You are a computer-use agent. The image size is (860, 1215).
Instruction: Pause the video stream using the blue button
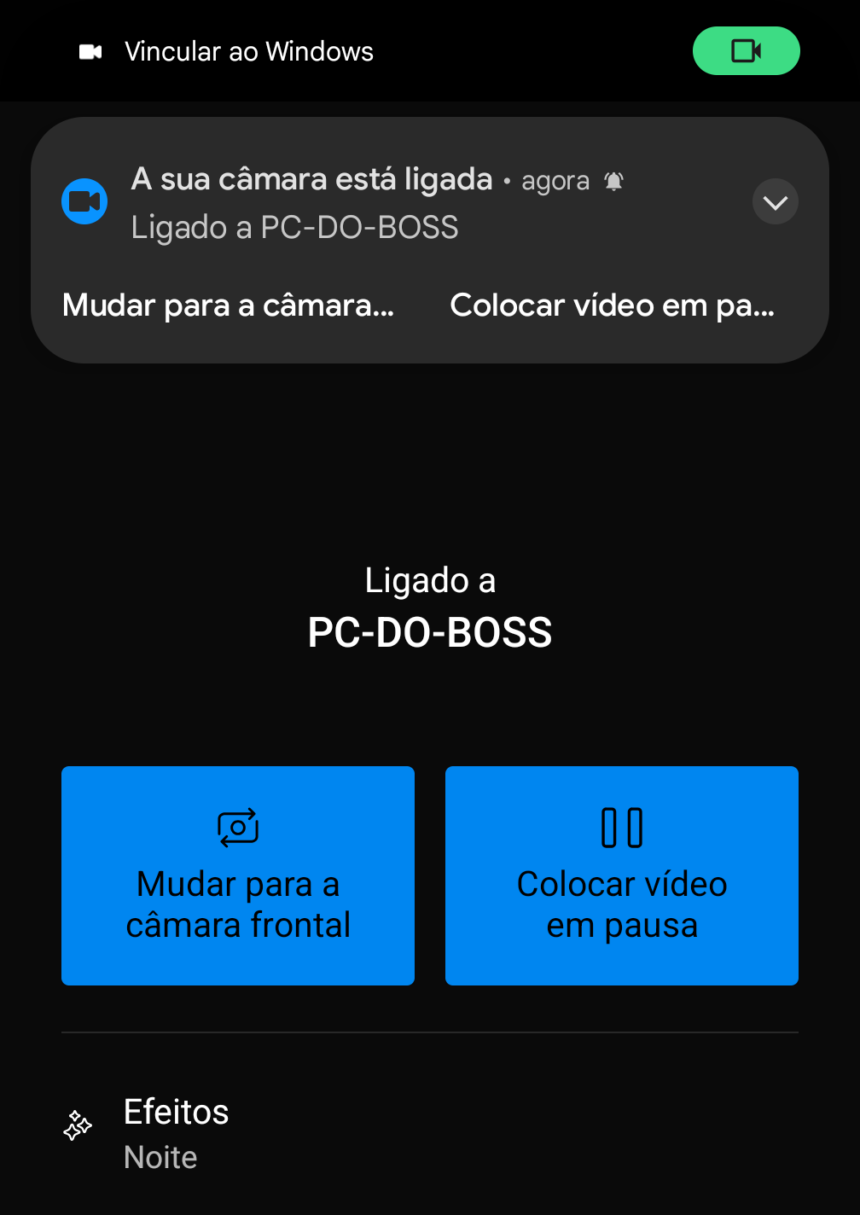[621, 876]
